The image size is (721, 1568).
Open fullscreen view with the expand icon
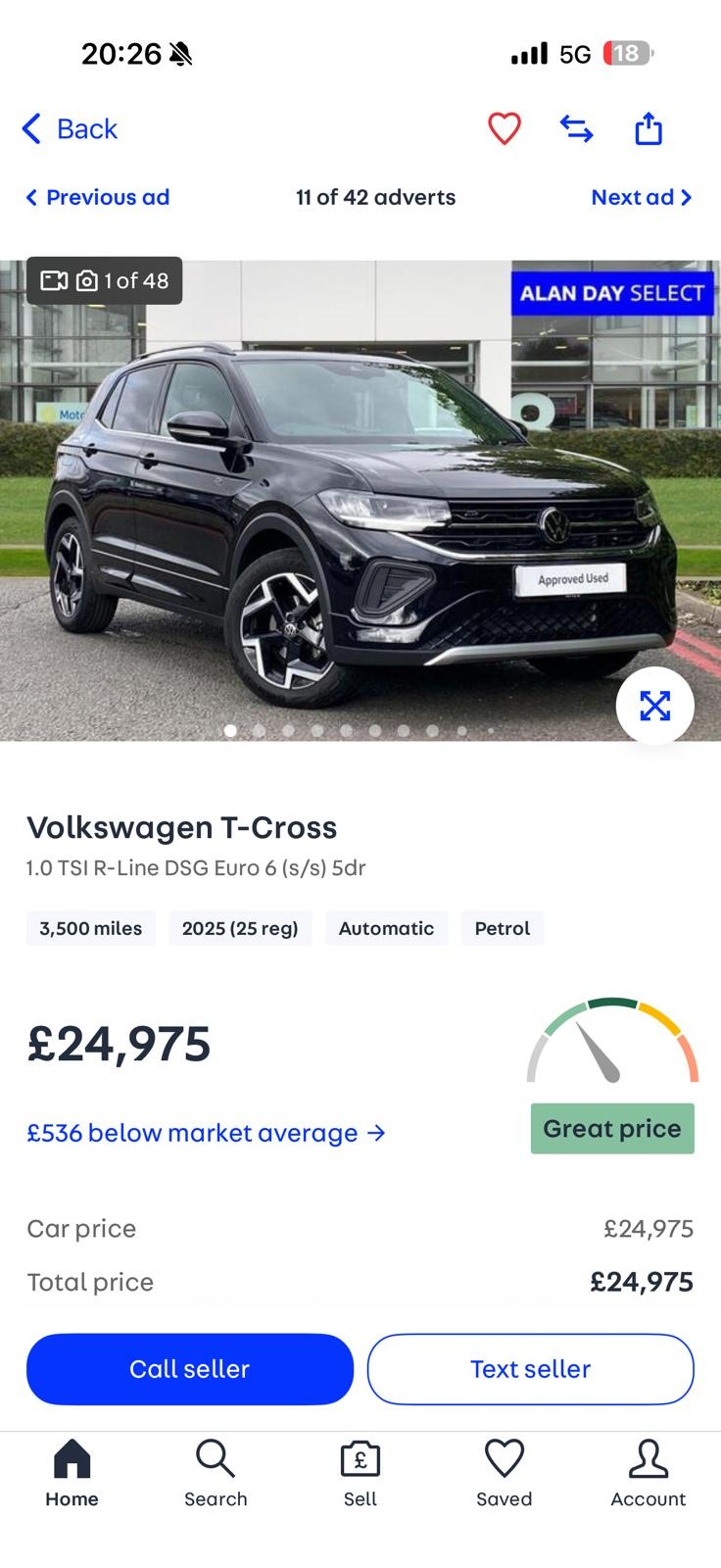click(x=655, y=706)
